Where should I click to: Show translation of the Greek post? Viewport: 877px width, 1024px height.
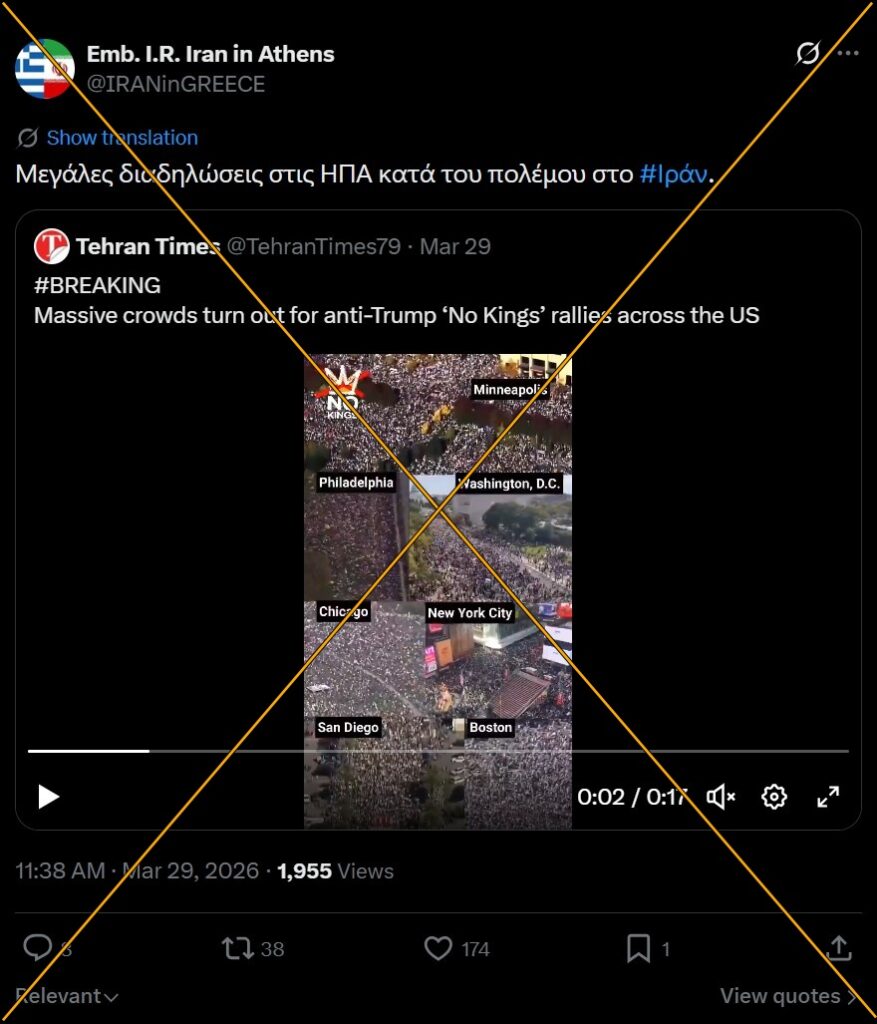coord(121,138)
